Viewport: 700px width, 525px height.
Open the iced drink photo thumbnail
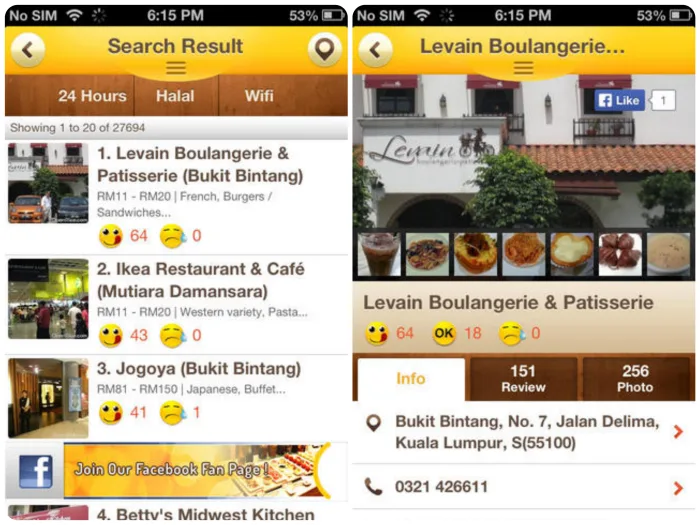tap(379, 254)
